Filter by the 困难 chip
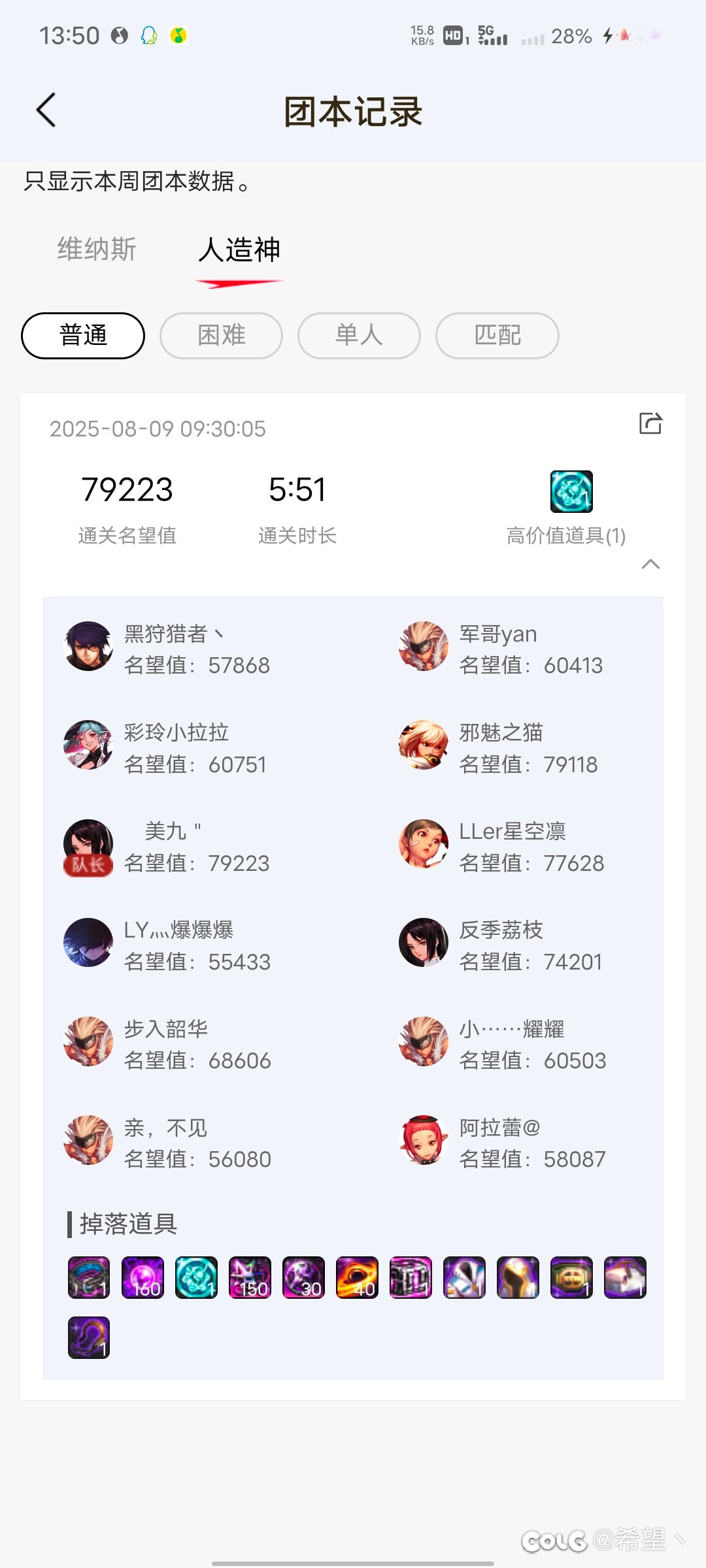This screenshot has width=706, height=1568. point(221,335)
